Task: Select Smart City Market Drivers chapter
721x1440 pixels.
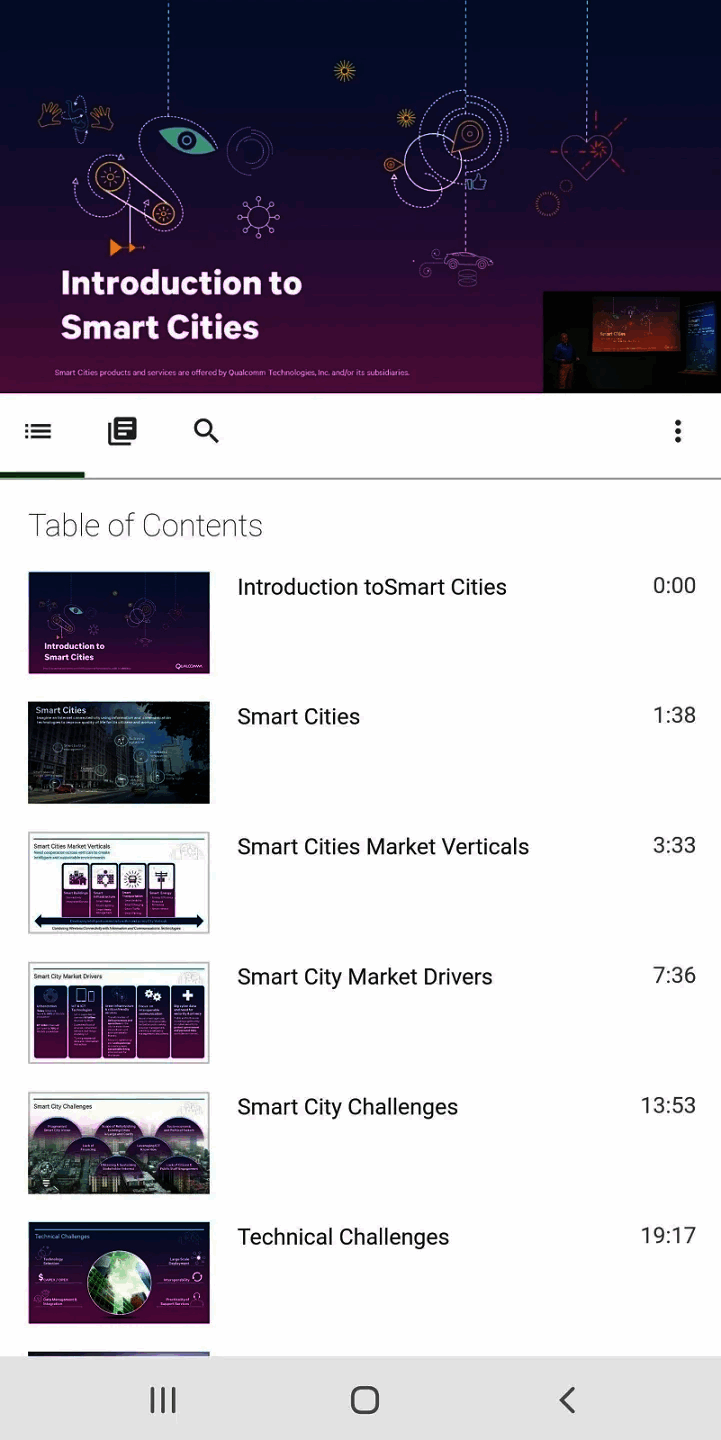Action: pyautogui.click(x=364, y=977)
